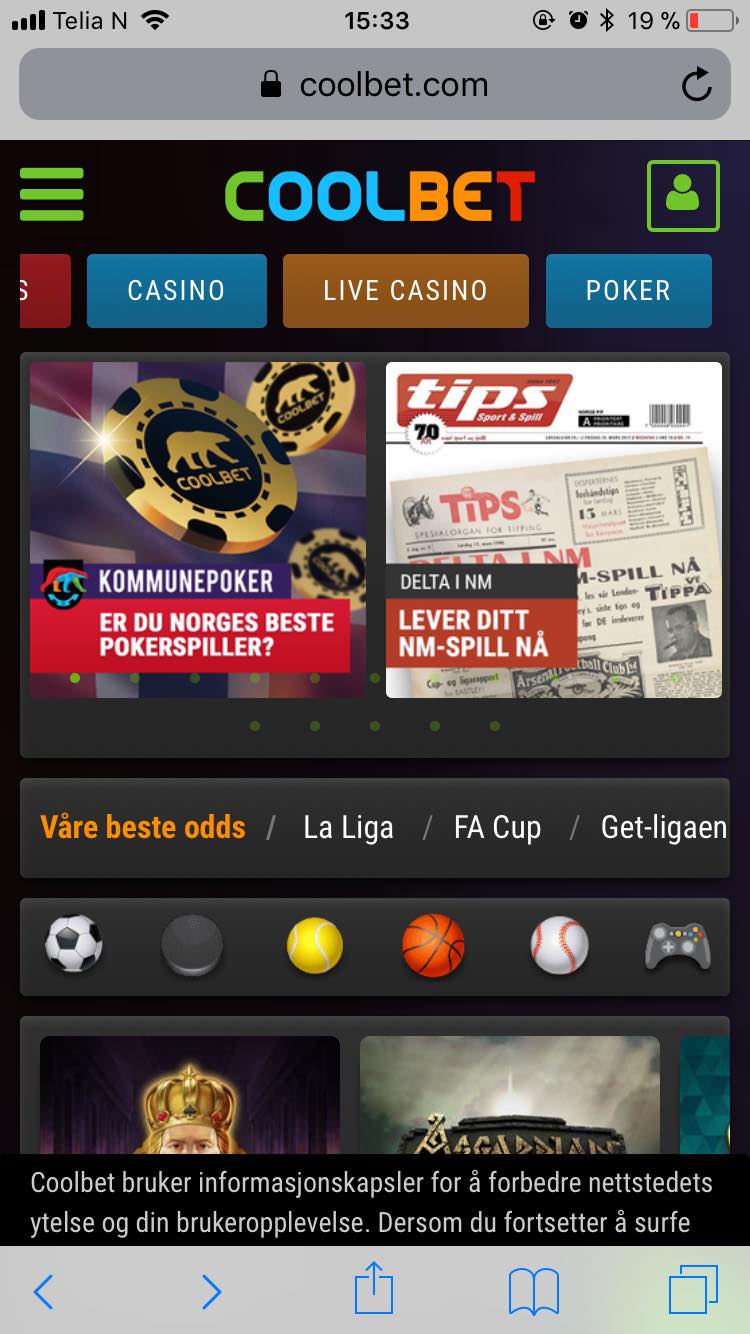Select the tennis ball icon
The width and height of the screenshot is (750, 1334).
pyautogui.click(x=315, y=945)
